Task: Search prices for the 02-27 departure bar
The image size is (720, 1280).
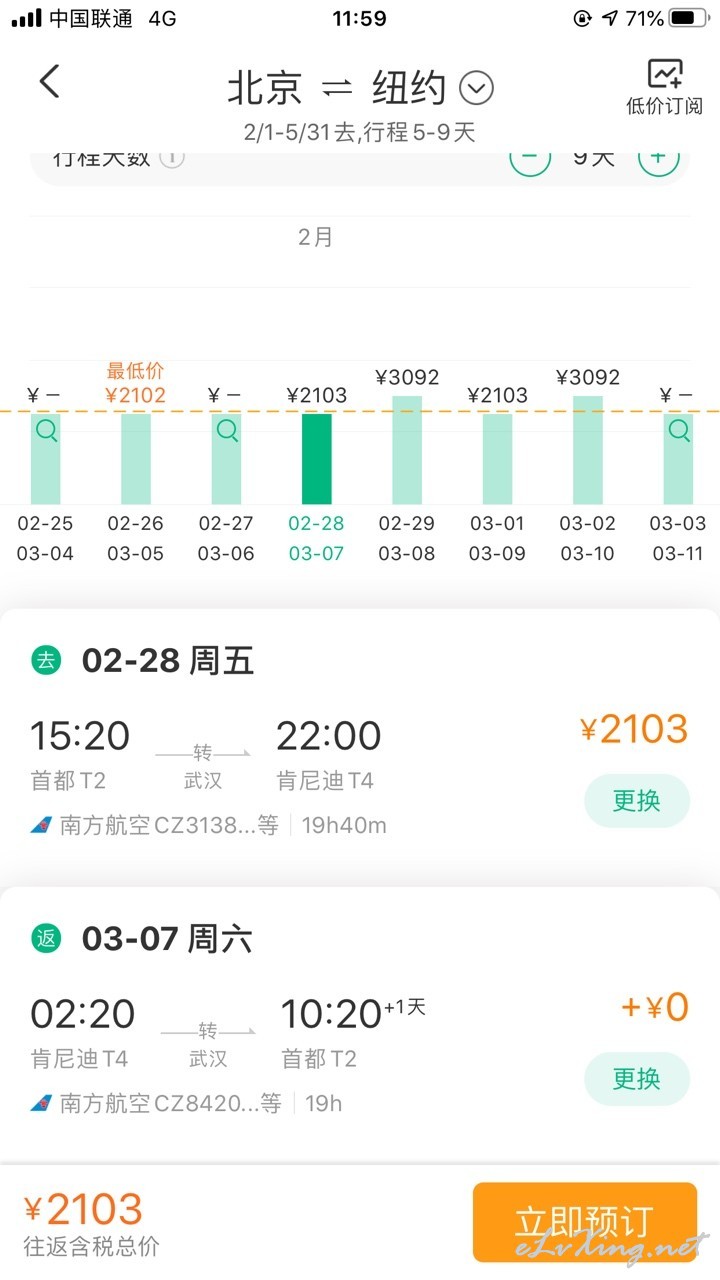Action: point(227,458)
